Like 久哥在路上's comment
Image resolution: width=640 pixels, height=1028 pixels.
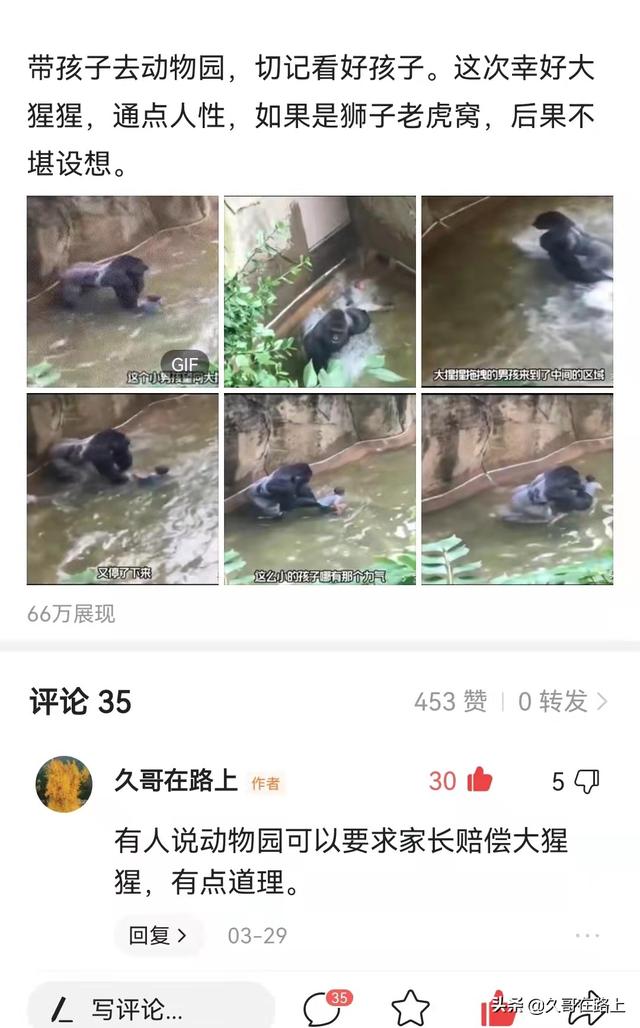coord(480,780)
